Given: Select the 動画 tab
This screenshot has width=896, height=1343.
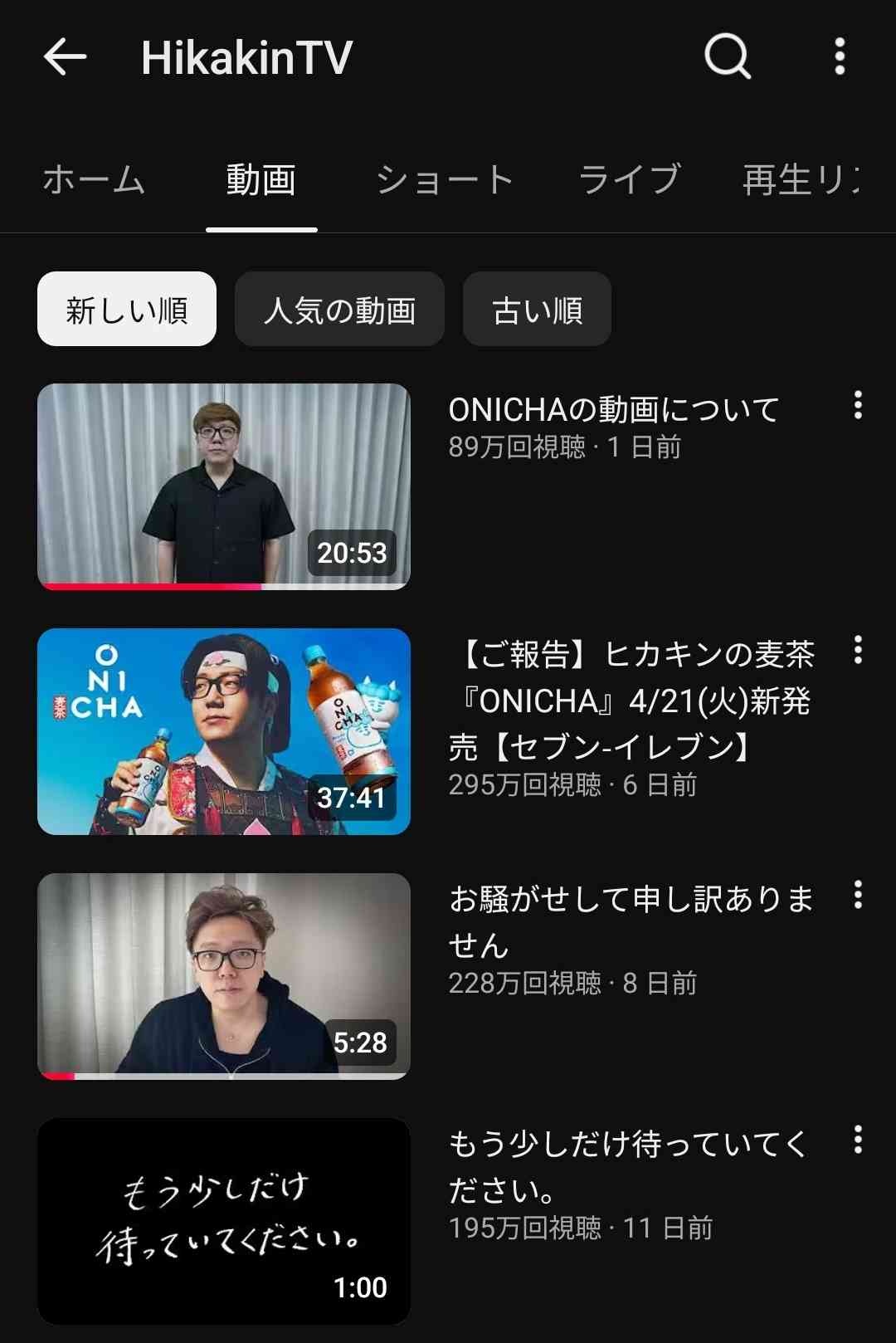Looking at the screenshot, I should 261,180.
